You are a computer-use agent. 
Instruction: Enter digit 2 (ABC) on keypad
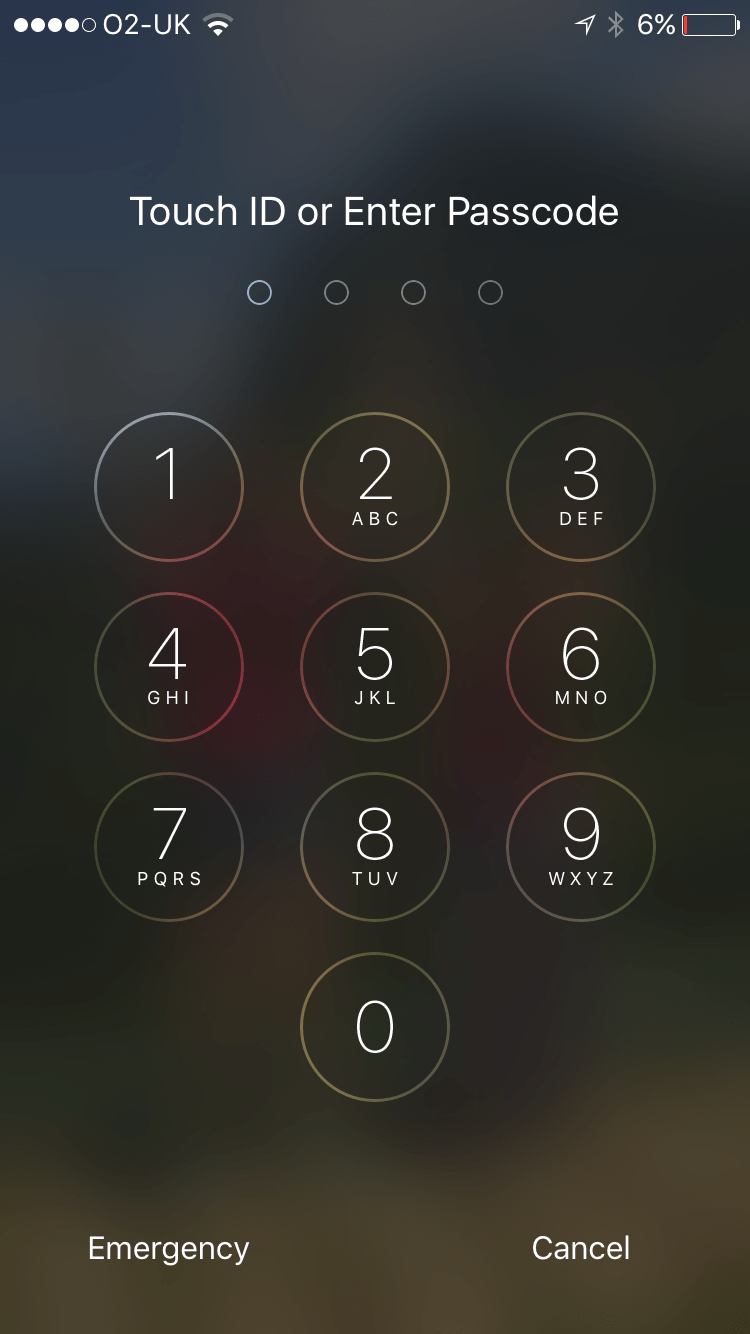click(x=375, y=487)
